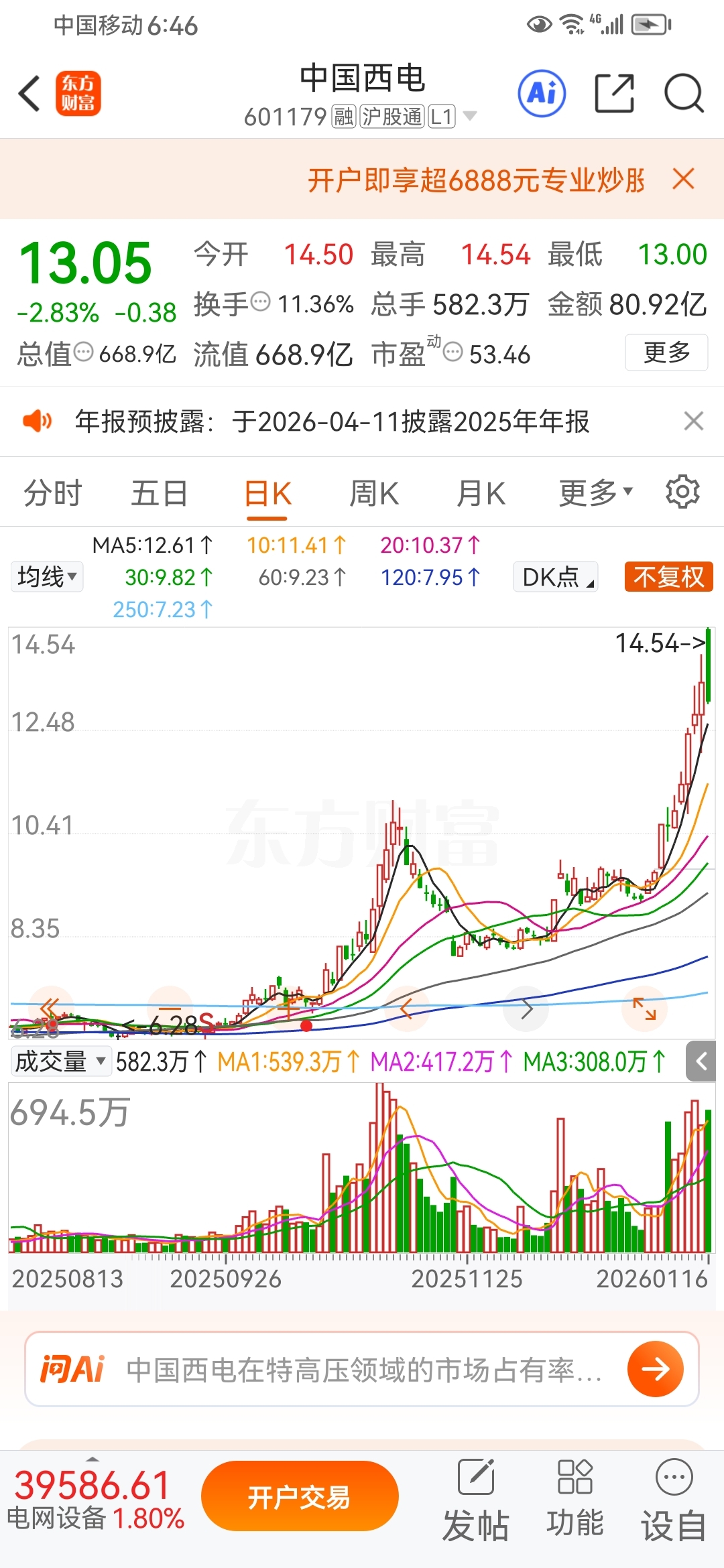Tap the speaker announcement icon
This screenshot has height=1568, width=724.
click(38, 421)
